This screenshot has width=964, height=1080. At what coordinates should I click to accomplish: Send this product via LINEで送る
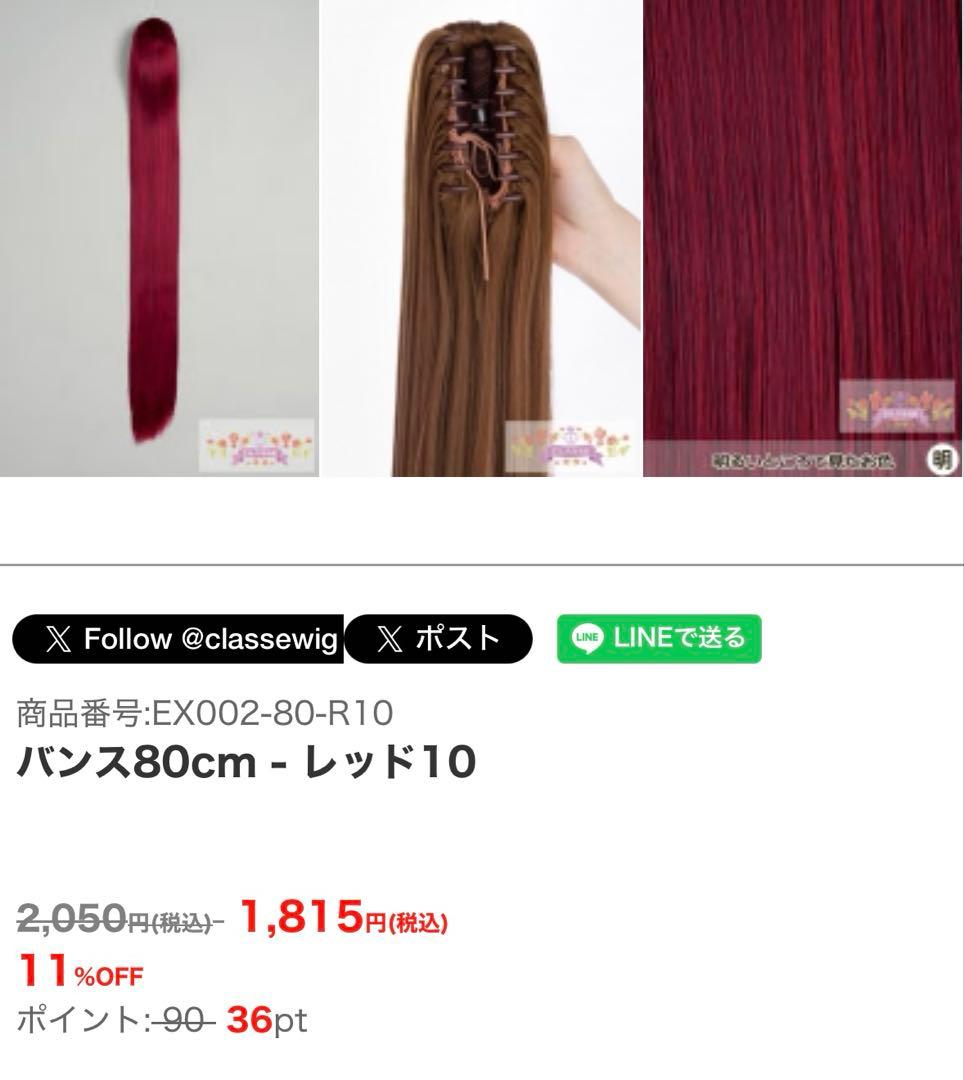click(x=660, y=638)
